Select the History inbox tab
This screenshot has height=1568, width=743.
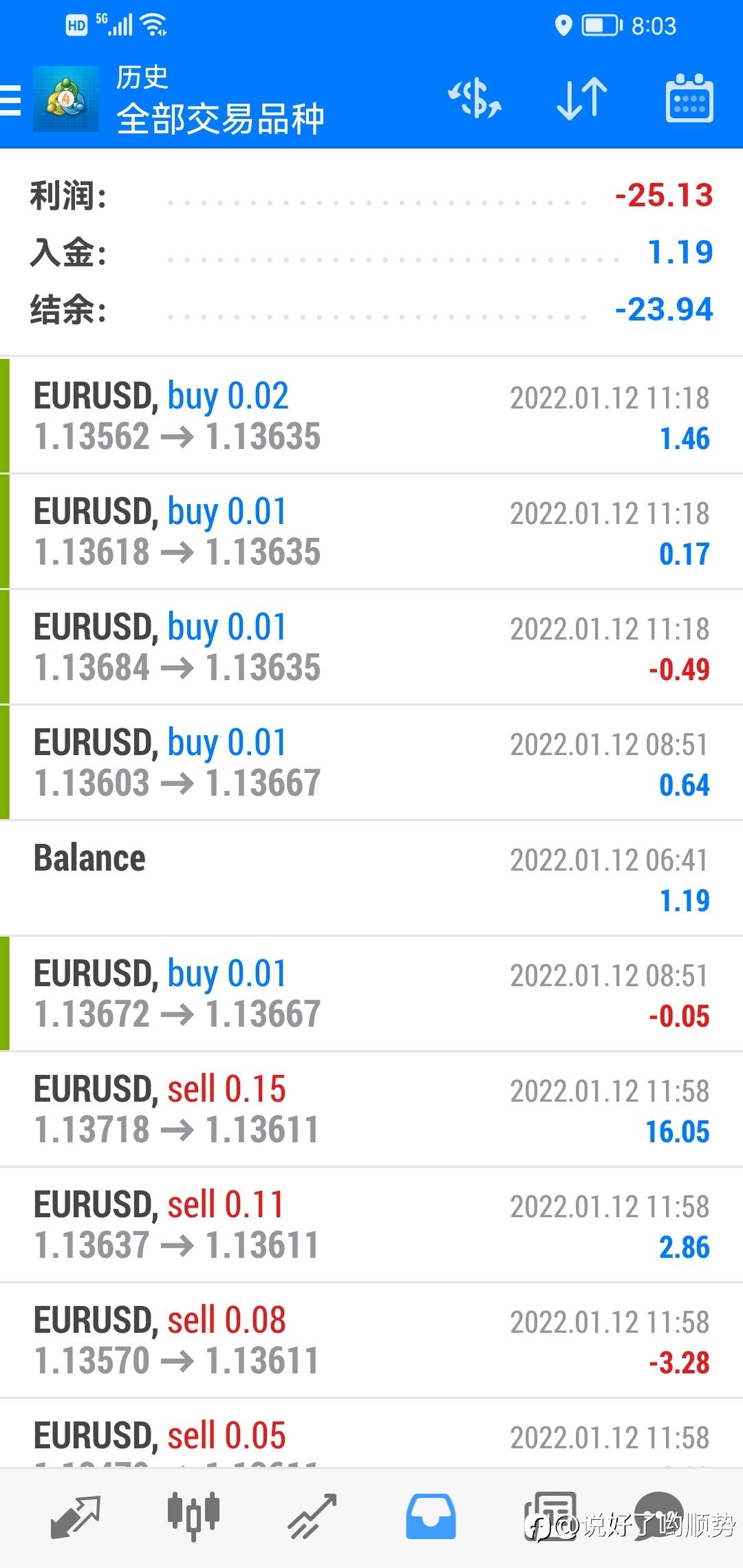(x=431, y=1516)
